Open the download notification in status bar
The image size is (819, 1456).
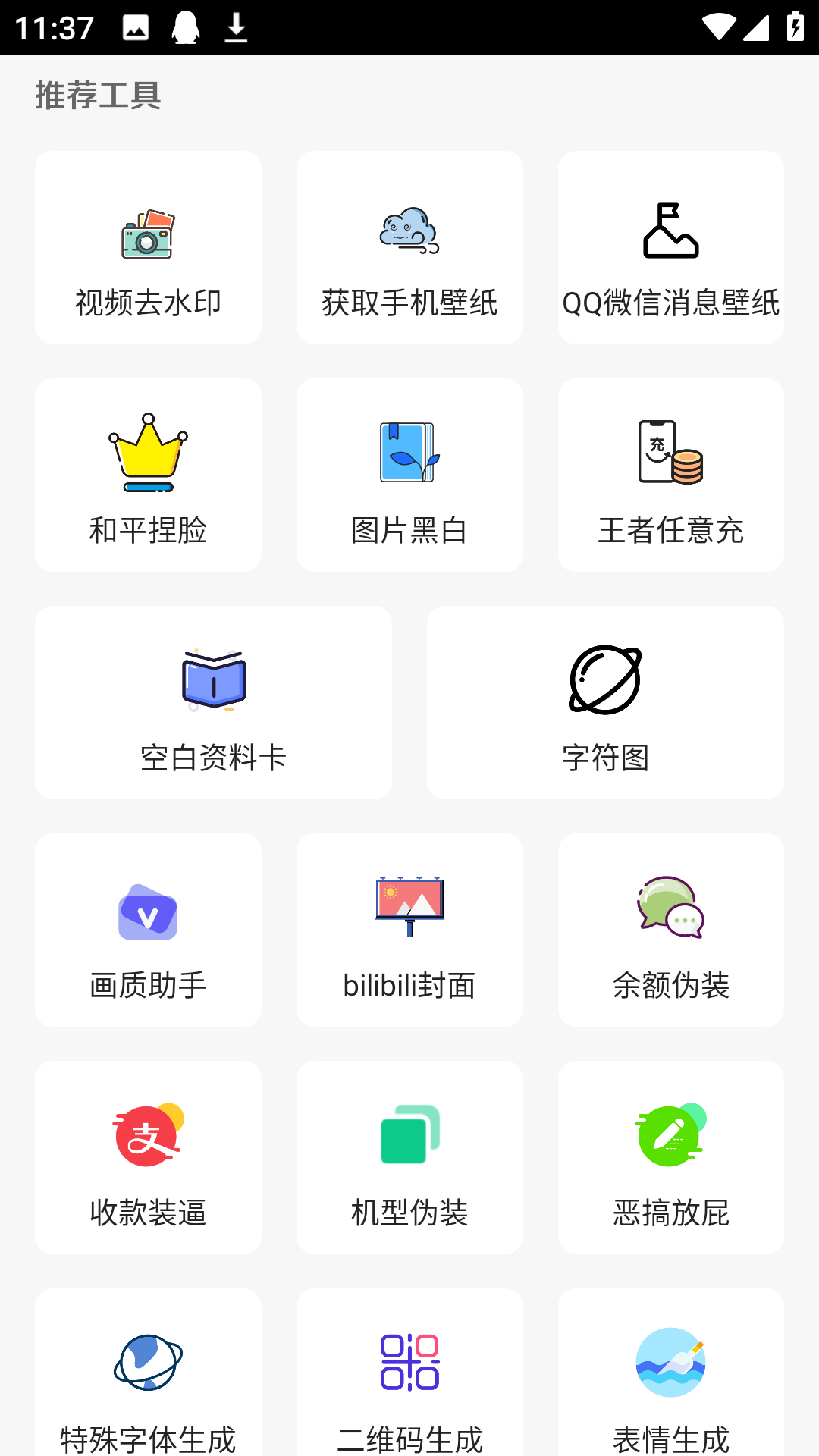click(x=235, y=28)
